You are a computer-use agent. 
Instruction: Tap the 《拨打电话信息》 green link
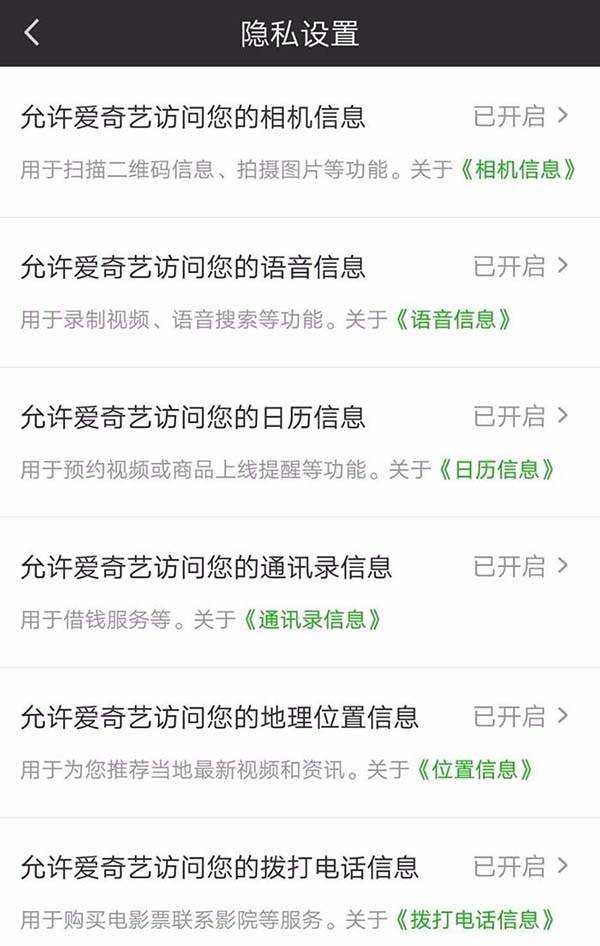(x=474, y=919)
